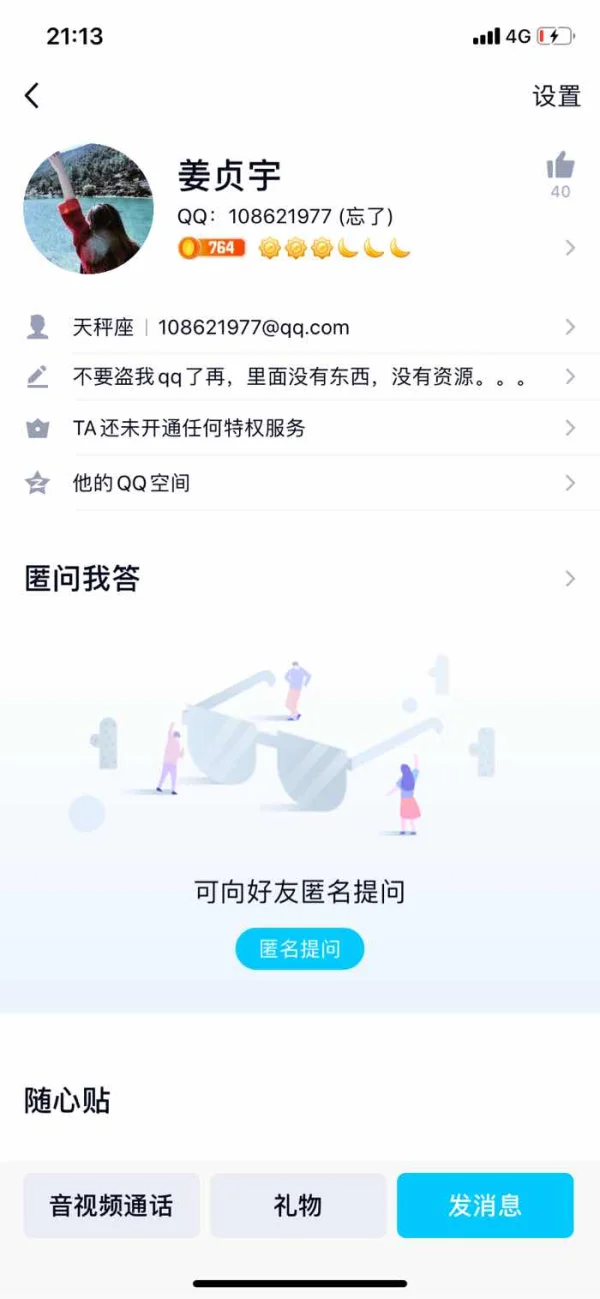Expand the 匿问我答 section
Screen dimensions: 600x1299
pos(300,578)
